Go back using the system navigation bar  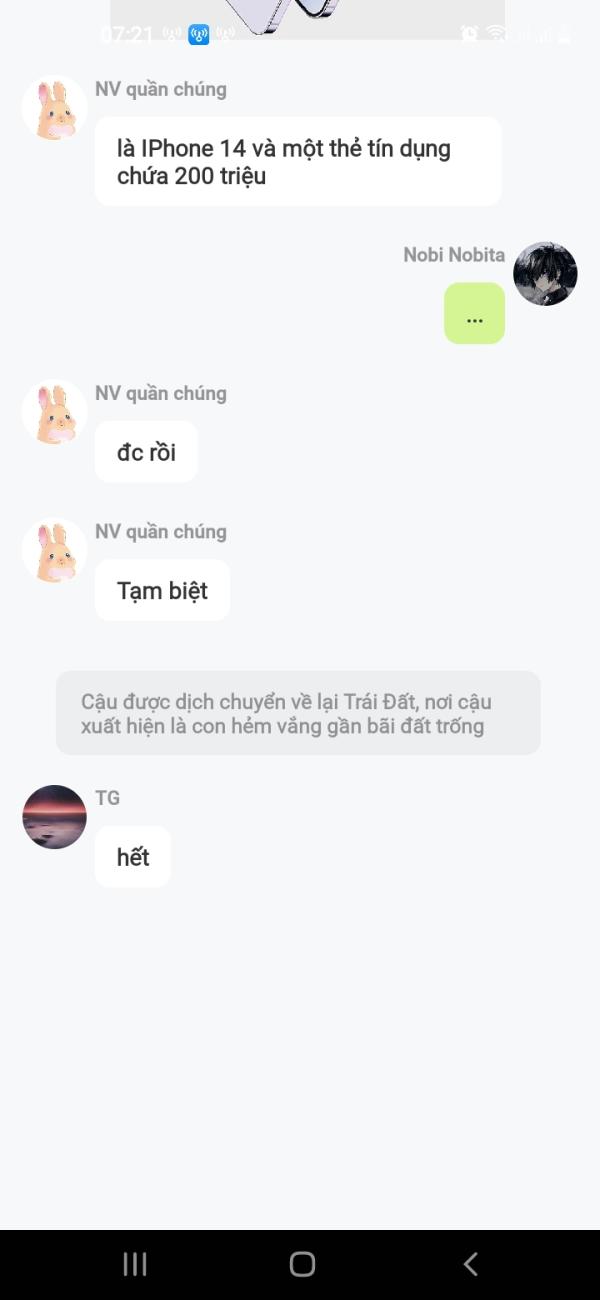tap(470, 1264)
